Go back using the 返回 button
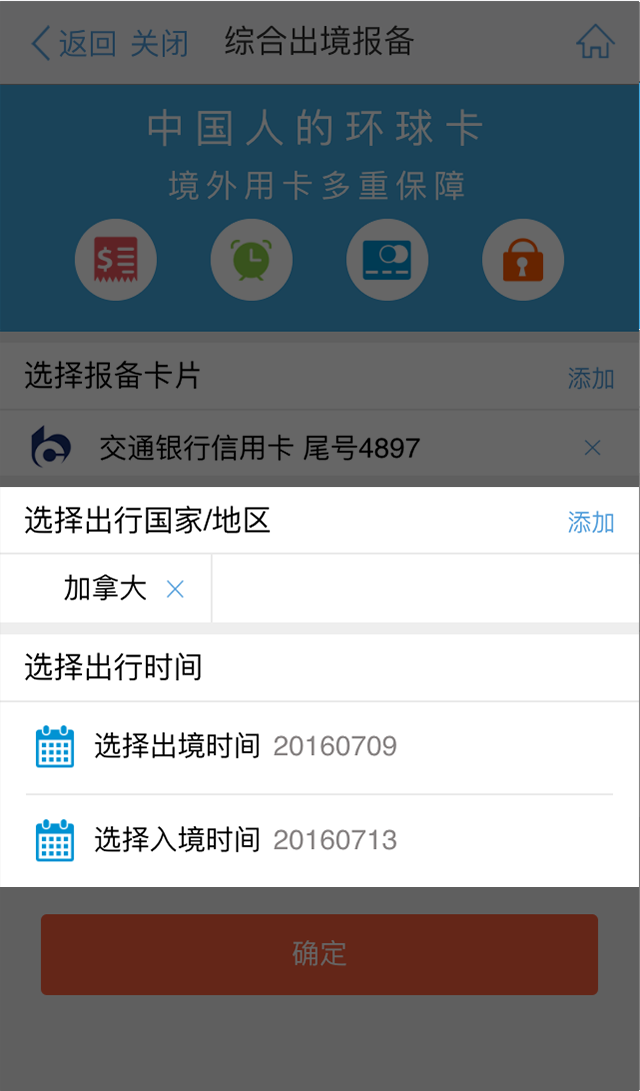 point(74,43)
